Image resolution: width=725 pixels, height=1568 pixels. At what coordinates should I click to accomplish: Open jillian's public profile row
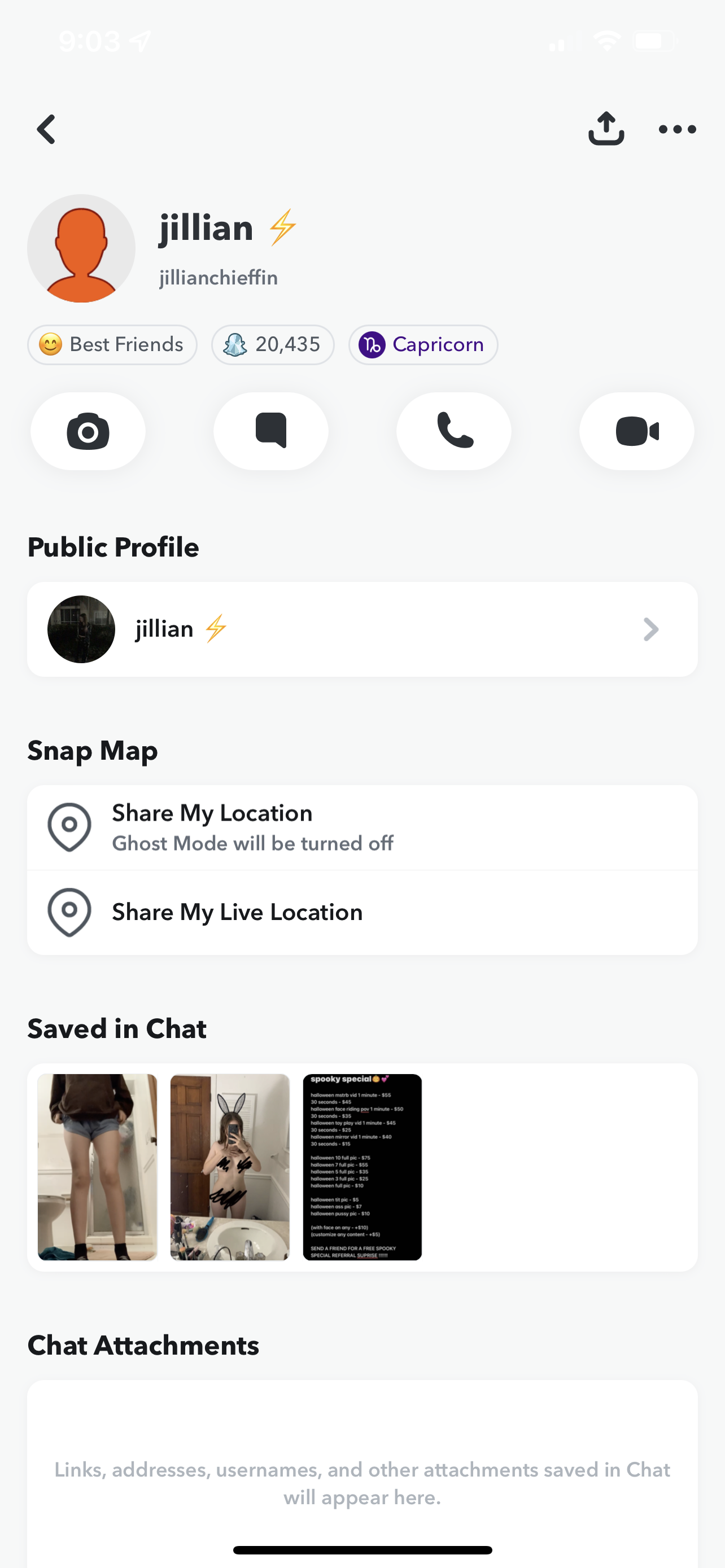tap(362, 629)
